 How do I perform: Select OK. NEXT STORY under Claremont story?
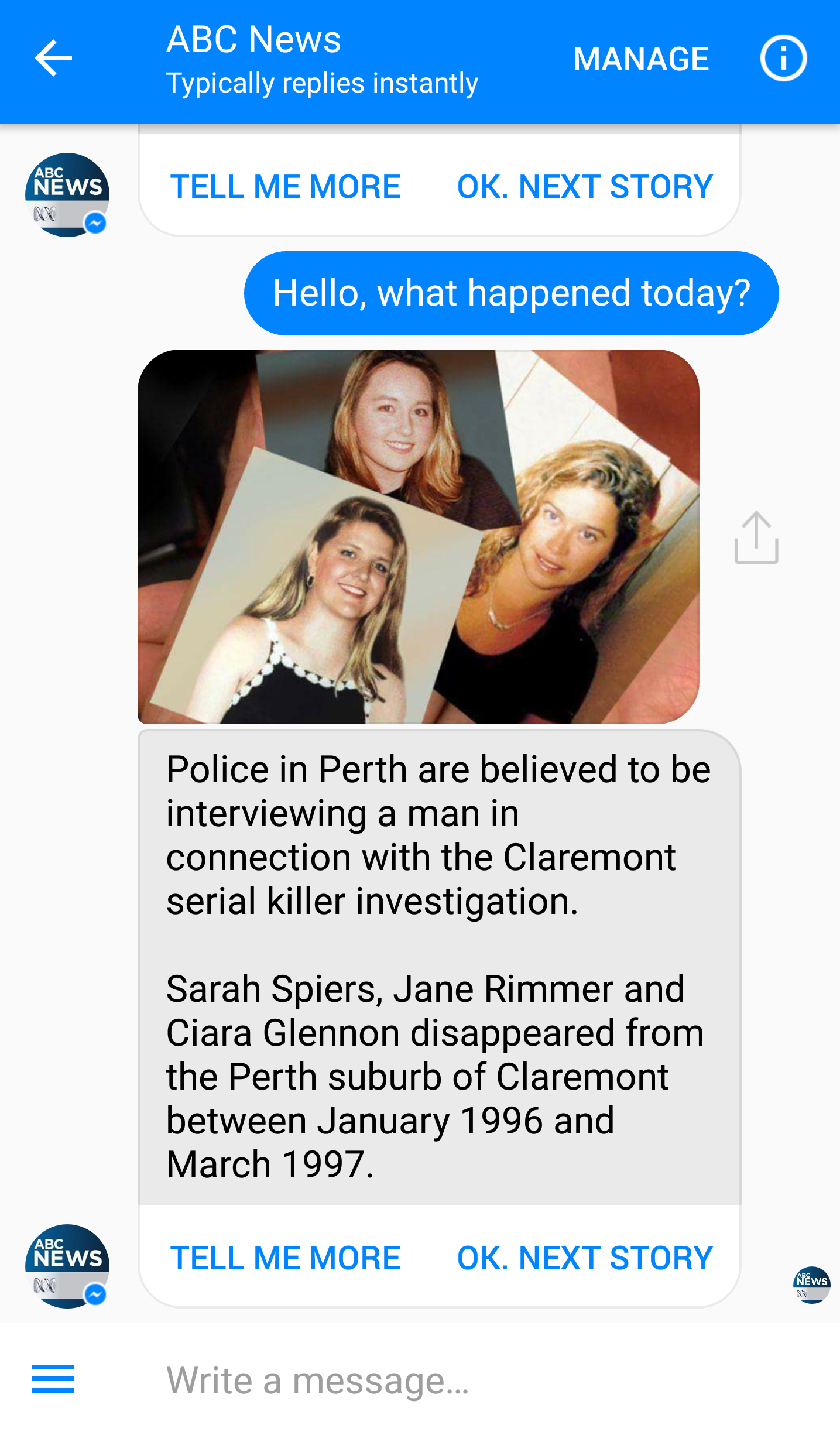tap(585, 1258)
